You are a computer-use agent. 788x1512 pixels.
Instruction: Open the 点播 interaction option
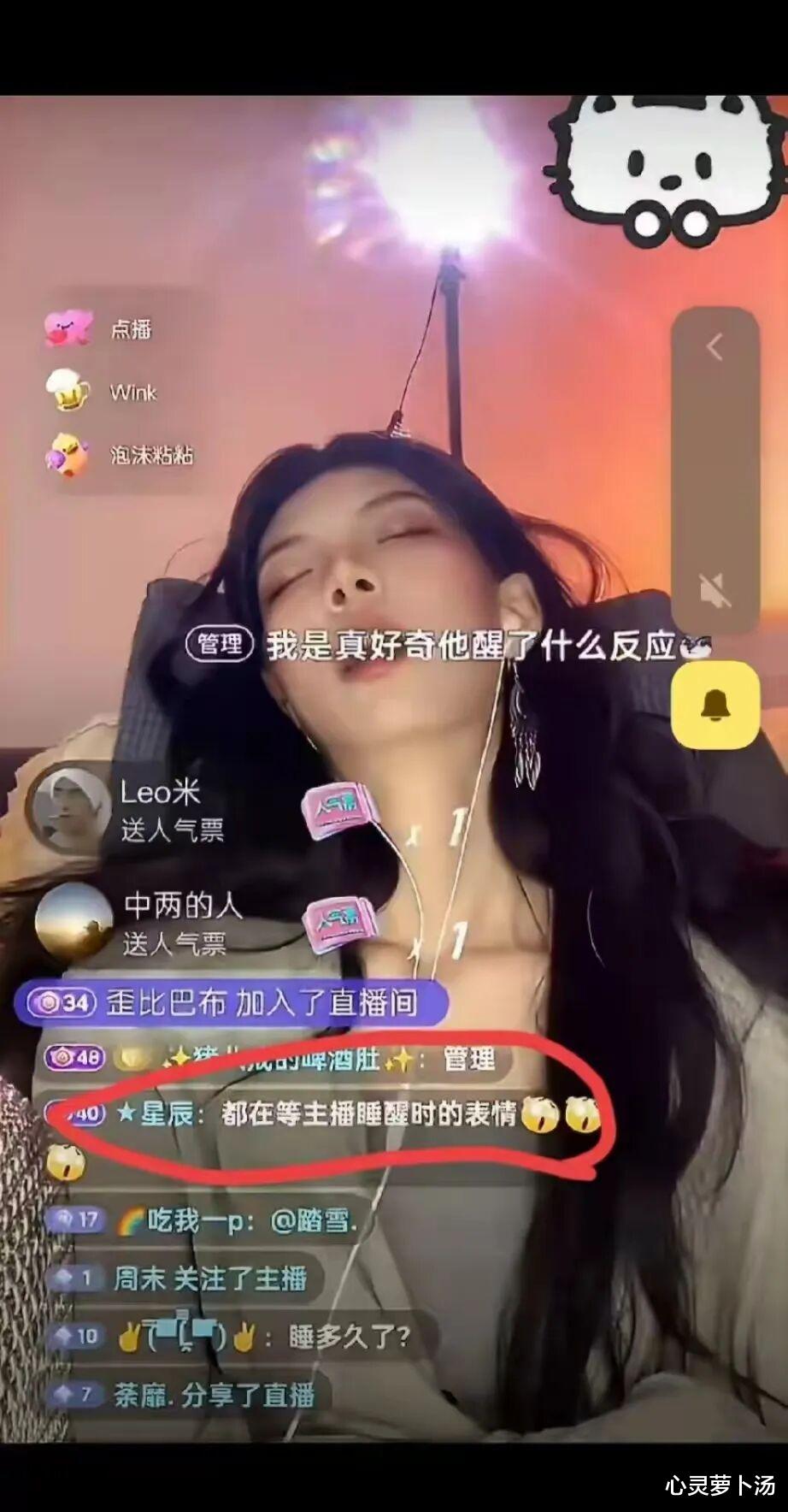coord(98,329)
